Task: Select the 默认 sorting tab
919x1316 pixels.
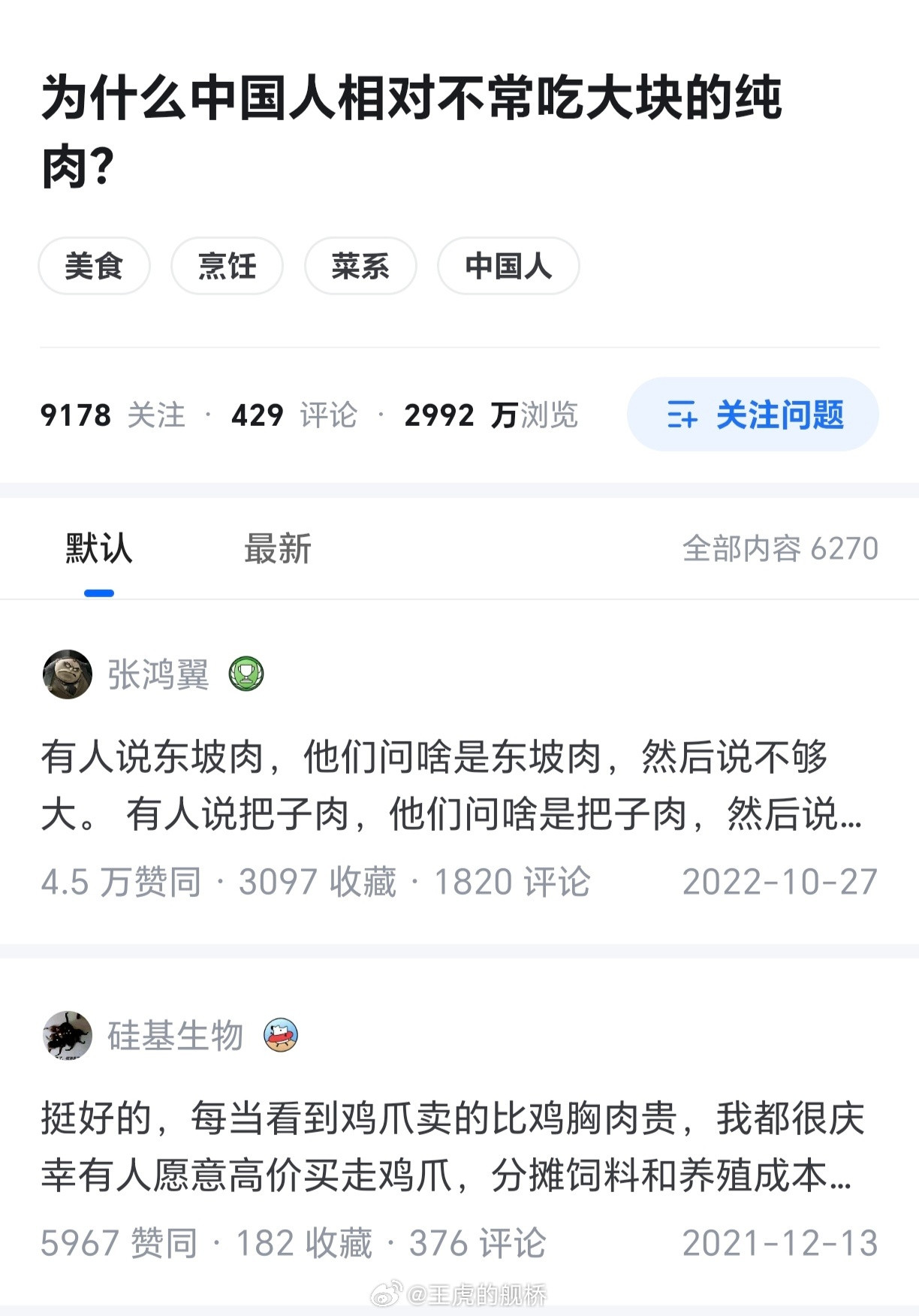Action: 98,549
